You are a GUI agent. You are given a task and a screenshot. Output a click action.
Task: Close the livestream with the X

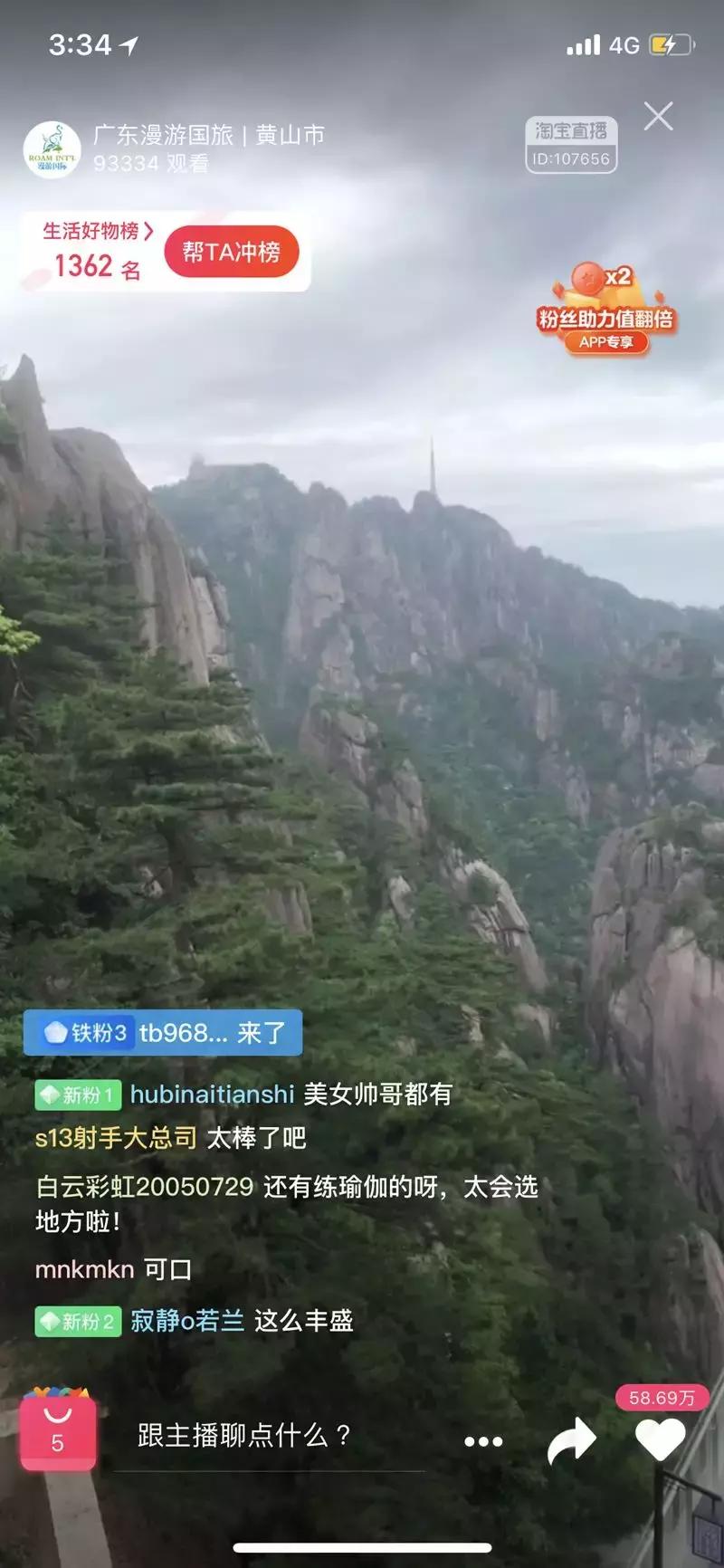658,115
